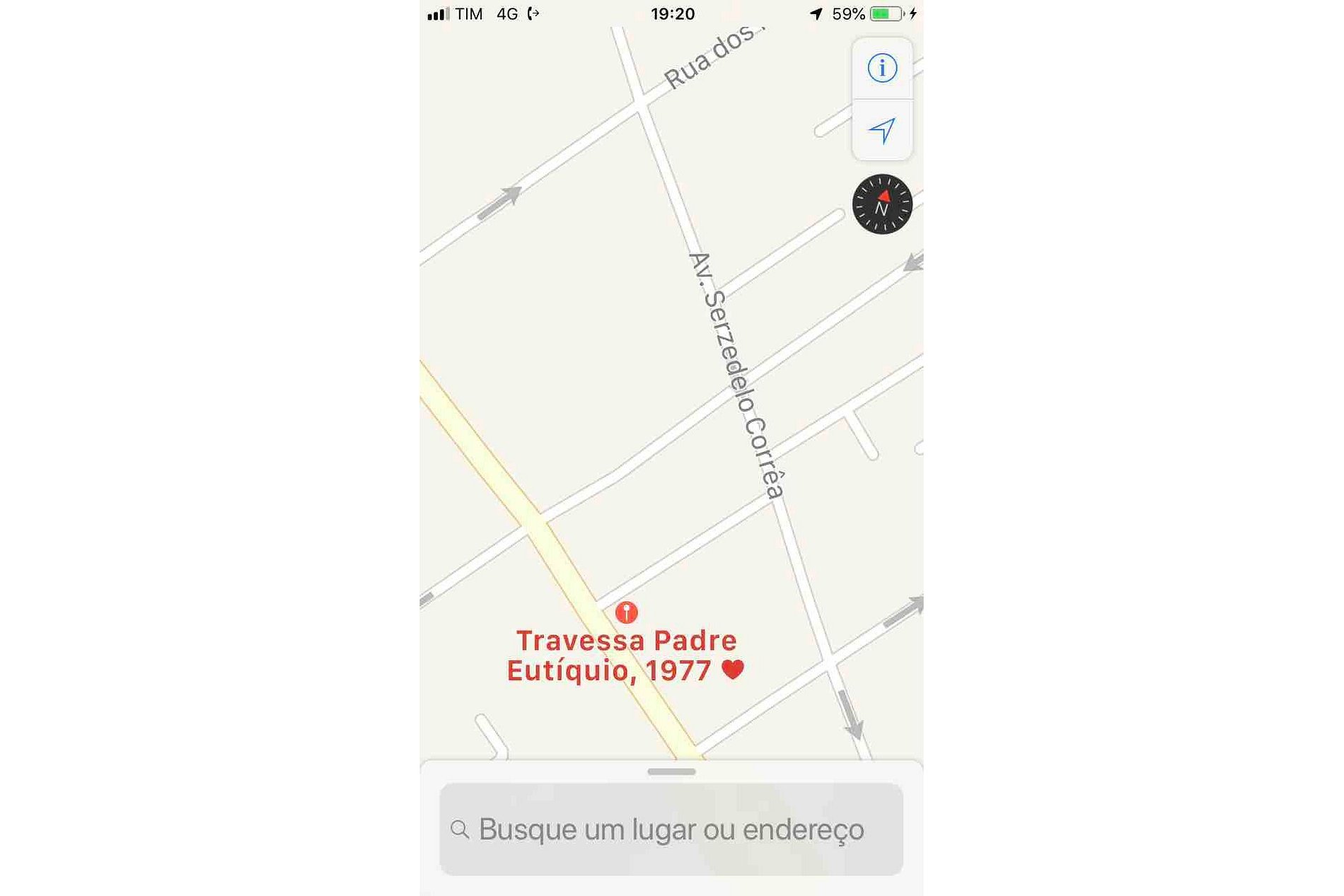Tap the search field for place or address
This screenshot has width=1344, height=896.
[x=671, y=829]
